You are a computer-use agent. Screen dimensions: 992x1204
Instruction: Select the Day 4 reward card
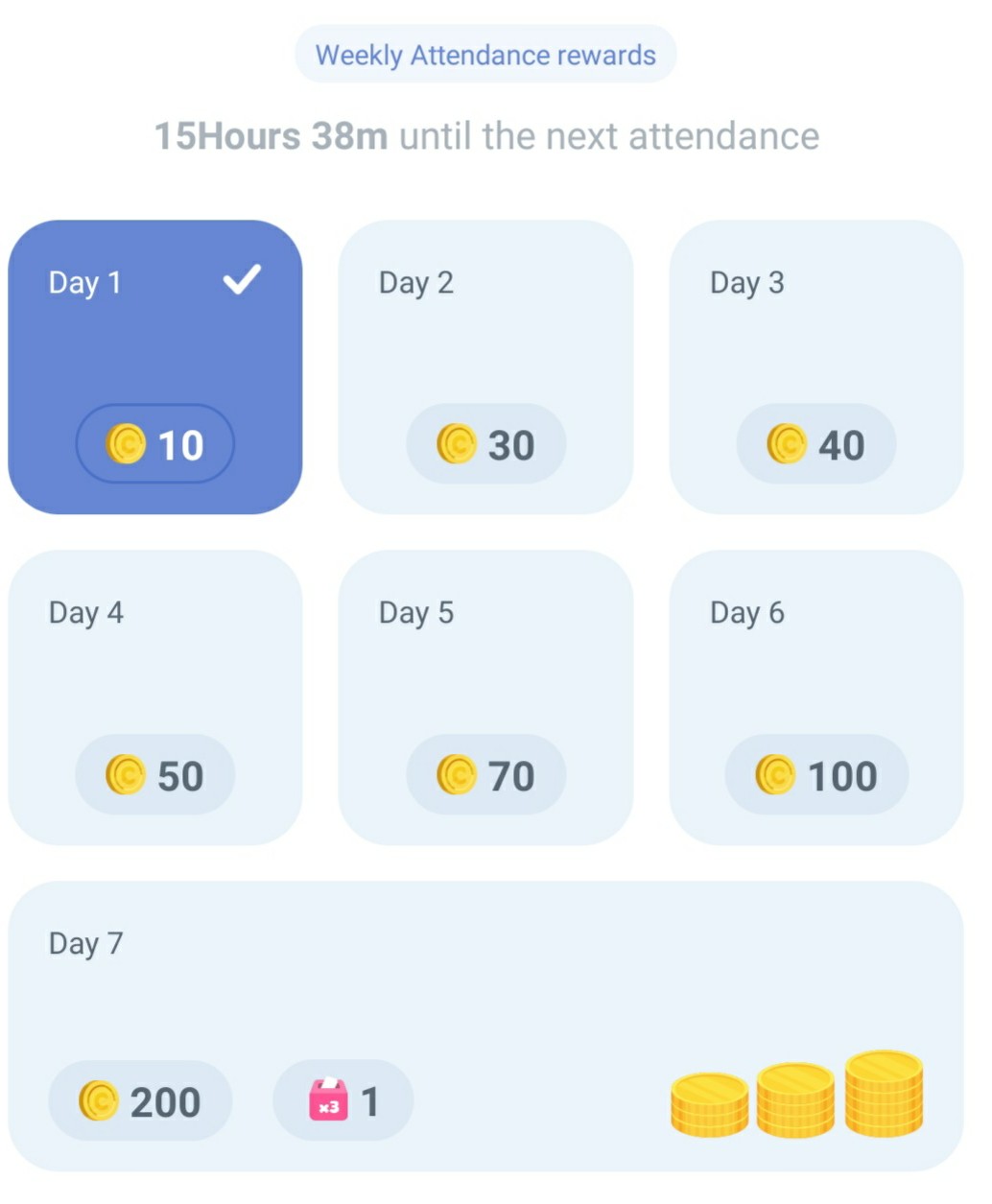coord(154,697)
